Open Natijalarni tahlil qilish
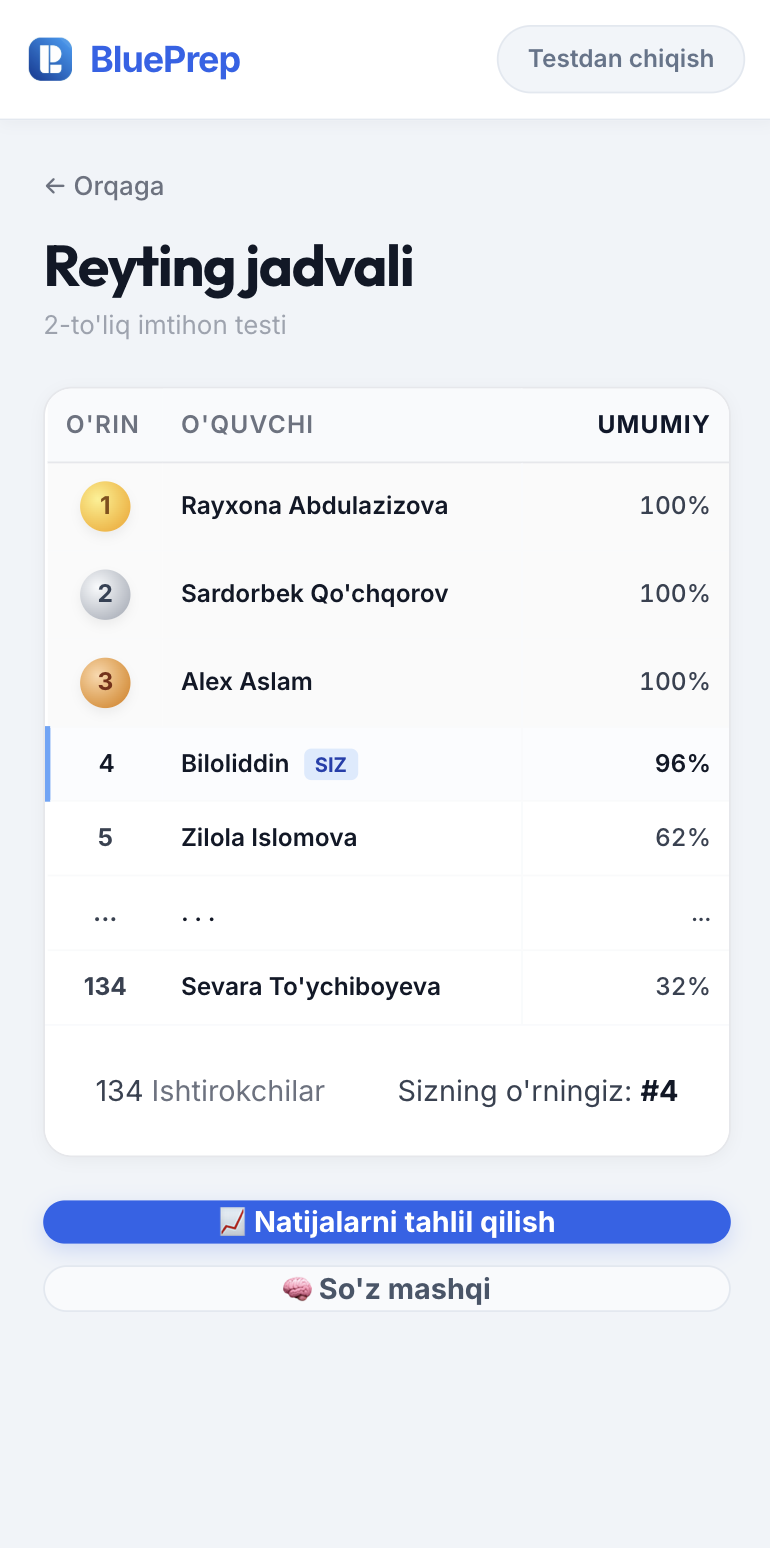Image resolution: width=770 pixels, height=1548 pixels. click(x=386, y=1221)
